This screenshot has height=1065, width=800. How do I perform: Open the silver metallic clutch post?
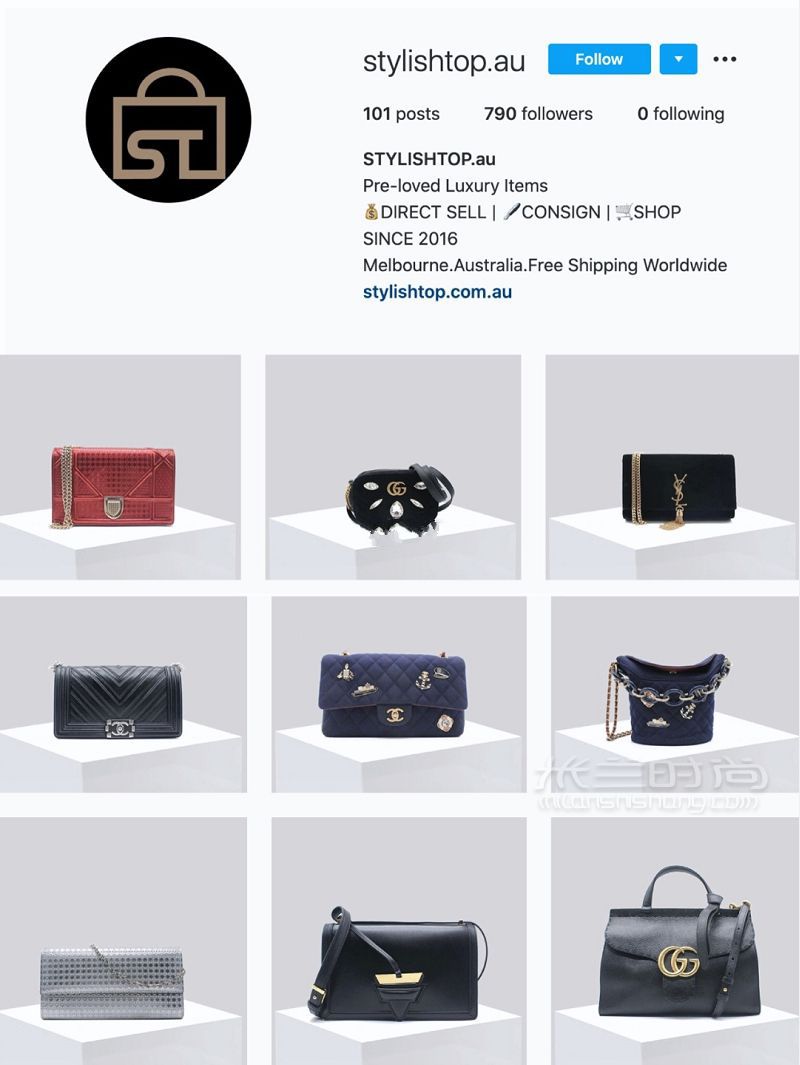click(x=120, y=940)
